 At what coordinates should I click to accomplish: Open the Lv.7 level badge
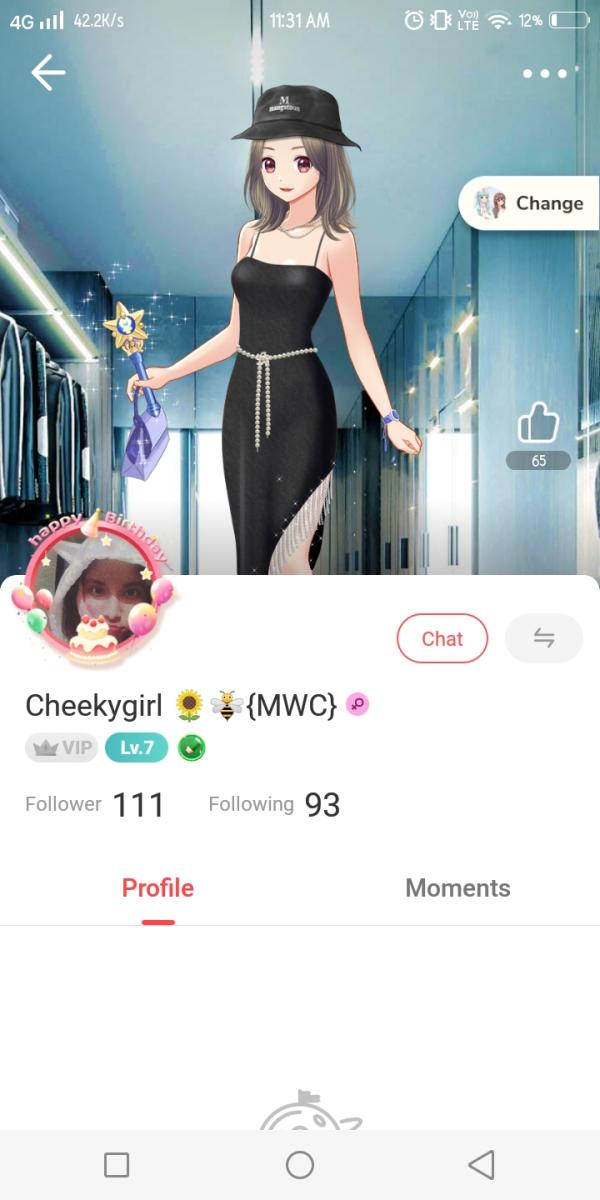(x=136, y=748)
